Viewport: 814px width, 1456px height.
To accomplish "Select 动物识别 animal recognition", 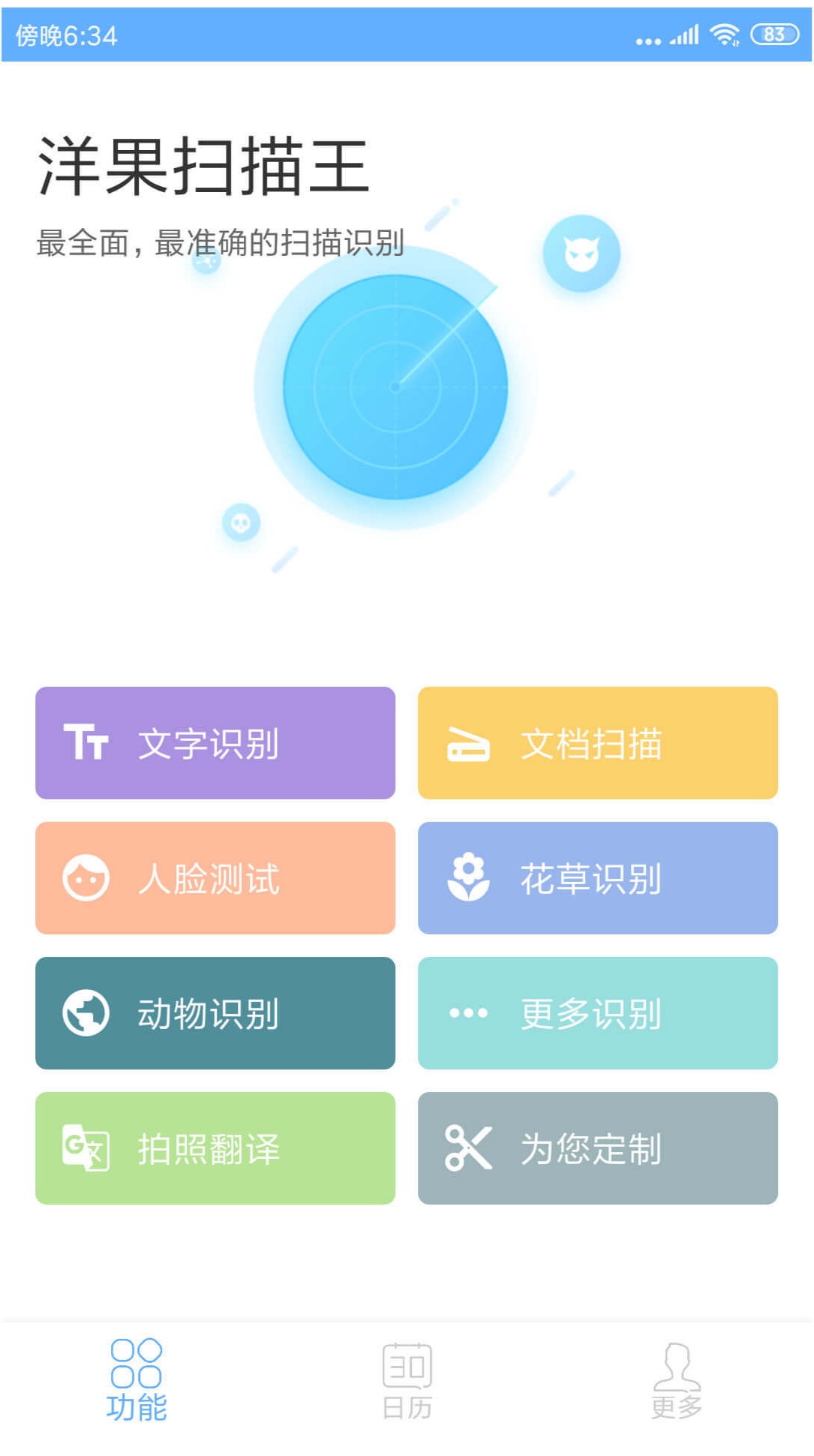I will (215, 1013).
